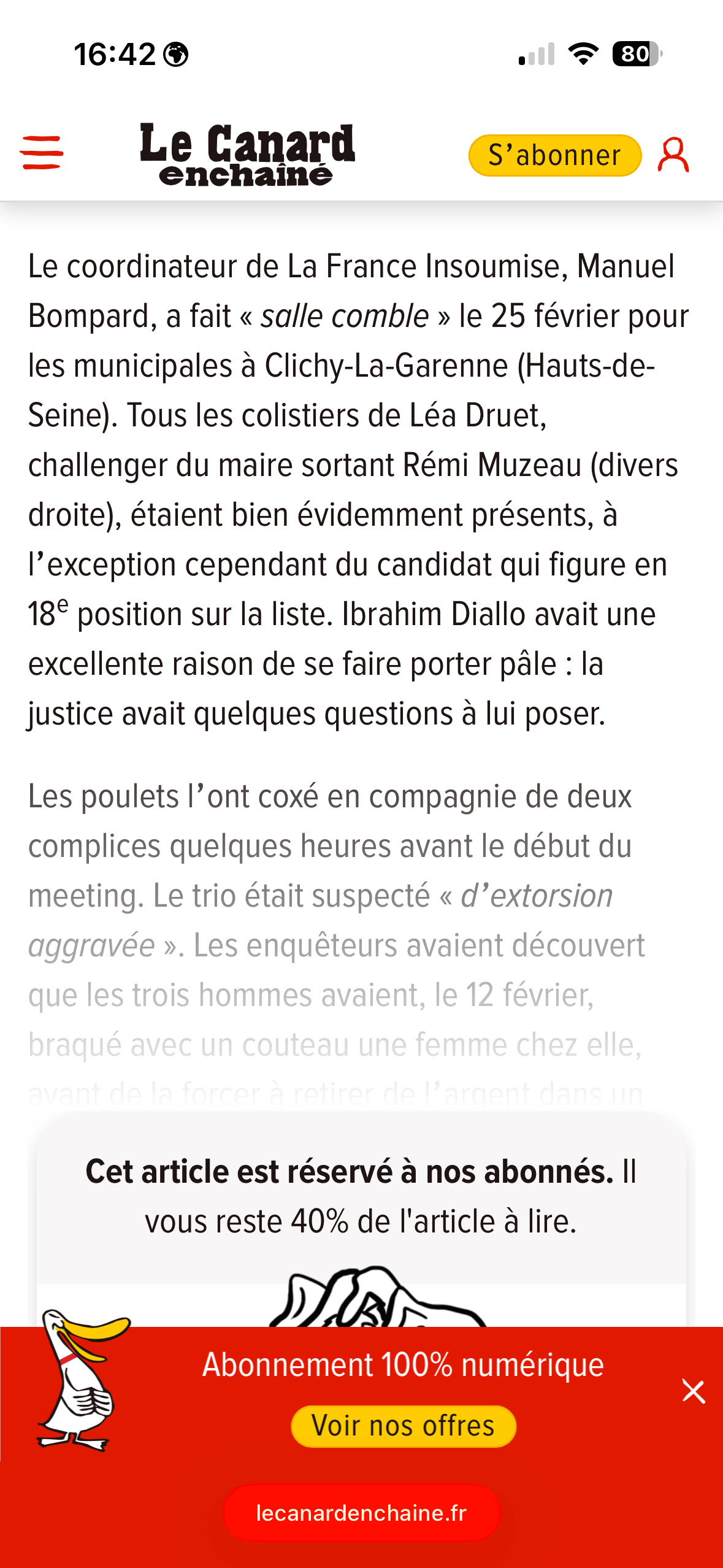Open the lecanardenchaine.fr address pill

click(x=361, y=1513)
